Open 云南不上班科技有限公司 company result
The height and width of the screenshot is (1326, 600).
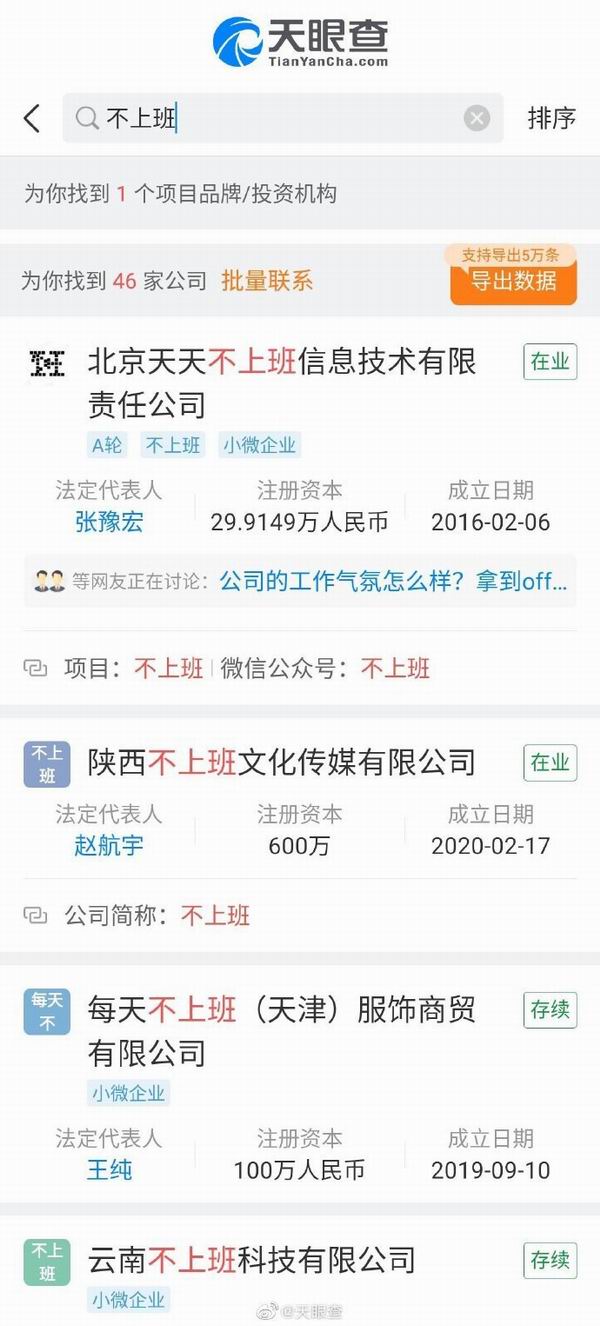[x=251, y=1260]
